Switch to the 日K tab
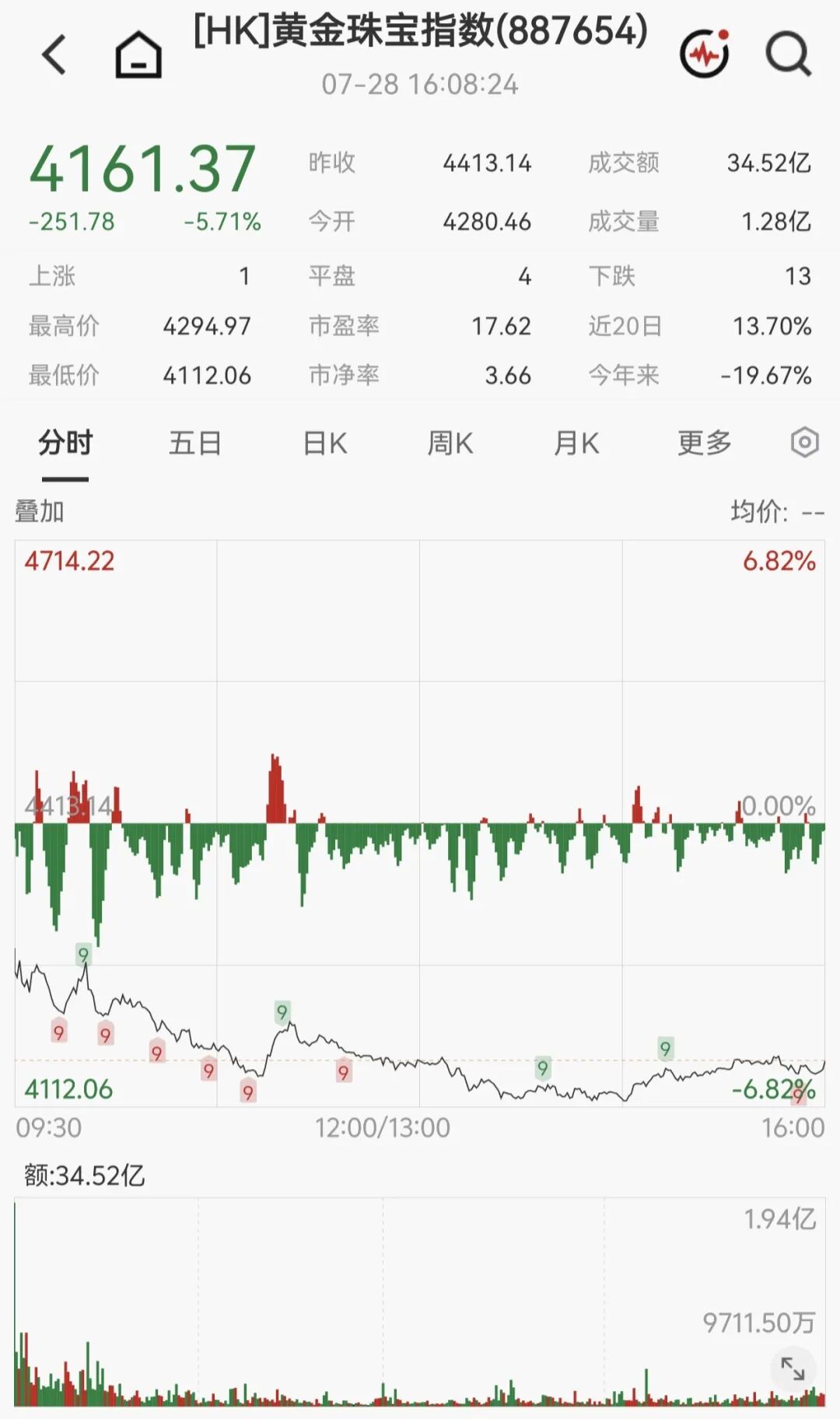 click(x=325, y=443)
